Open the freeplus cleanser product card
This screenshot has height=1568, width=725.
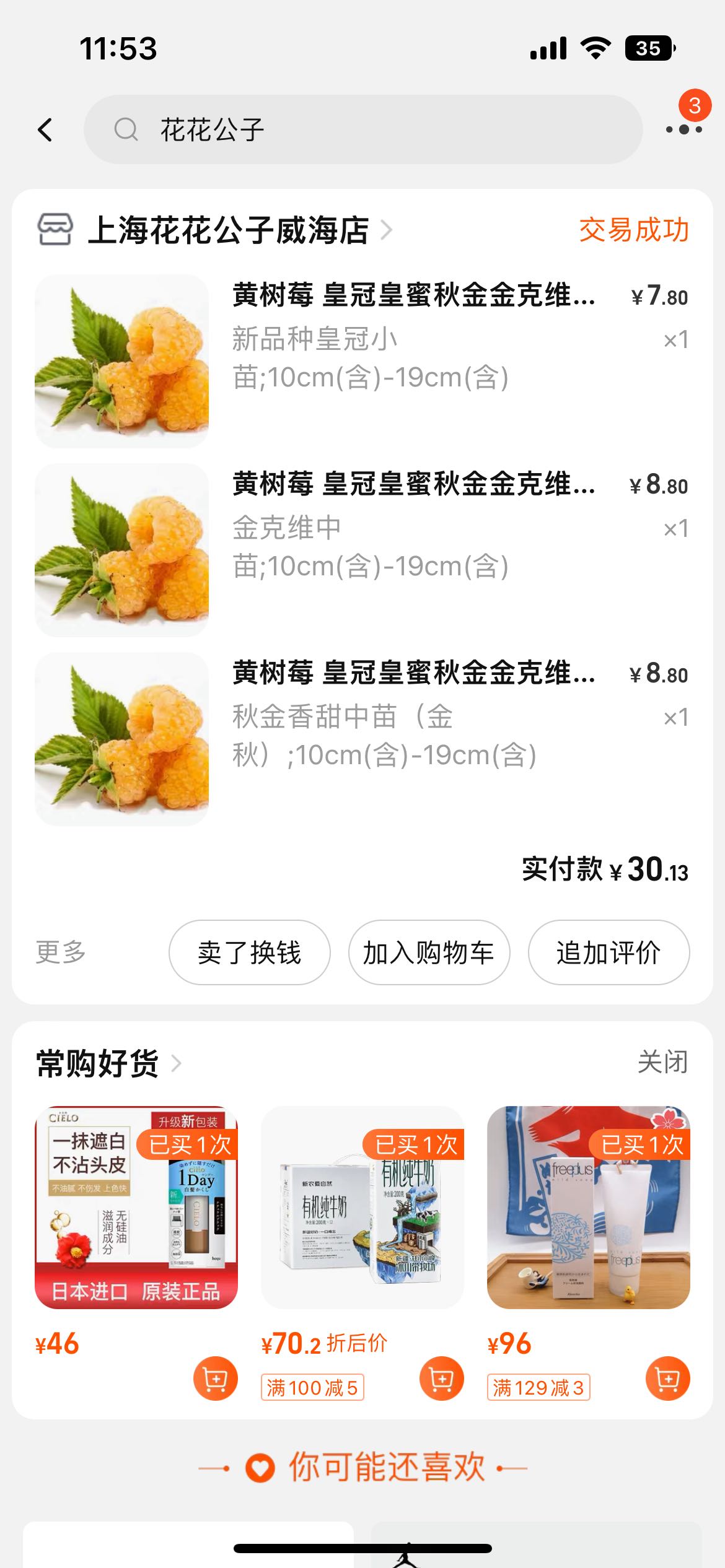pyautogui.click(x=588, y=1207)
